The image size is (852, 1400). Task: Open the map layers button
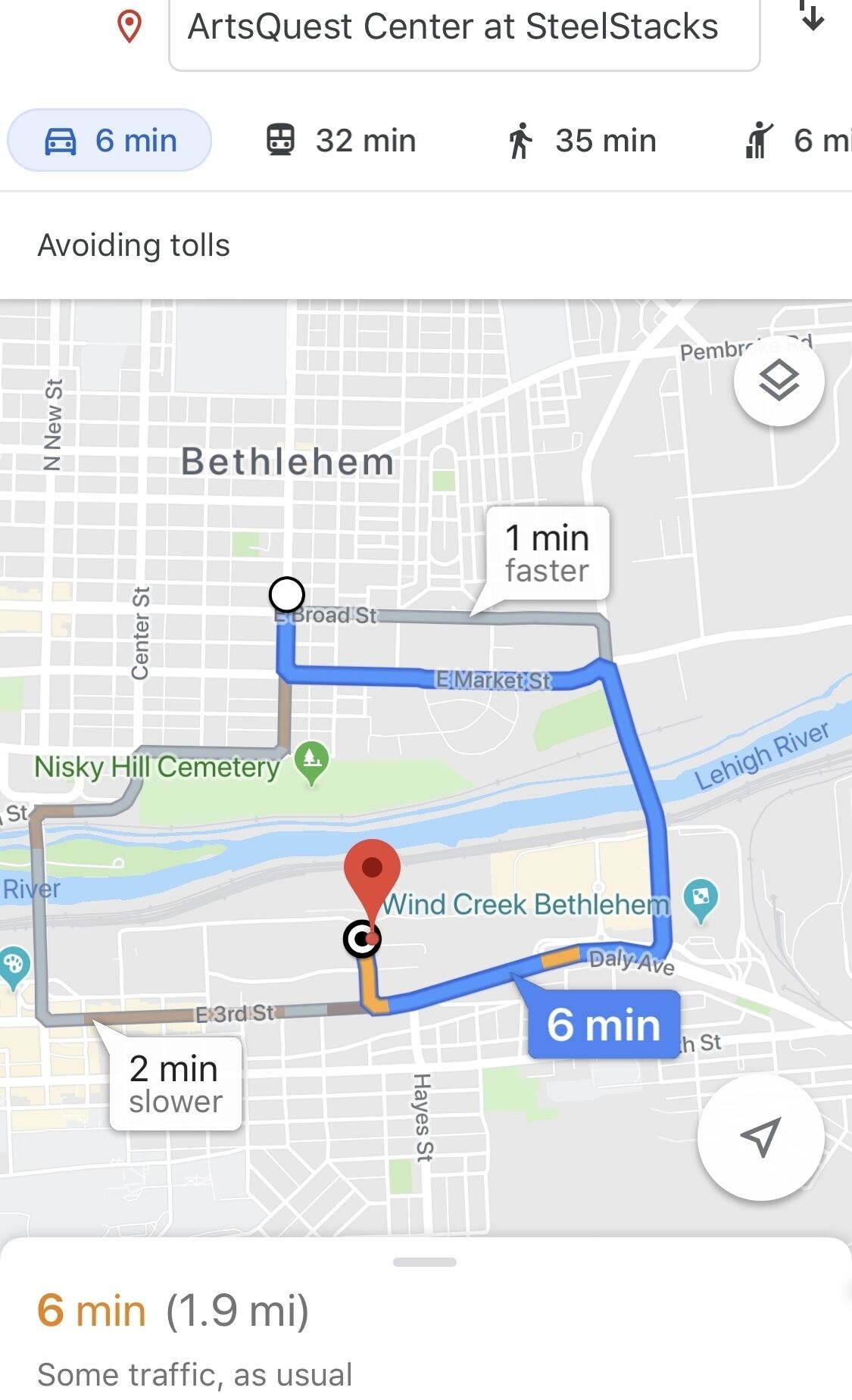779,380
